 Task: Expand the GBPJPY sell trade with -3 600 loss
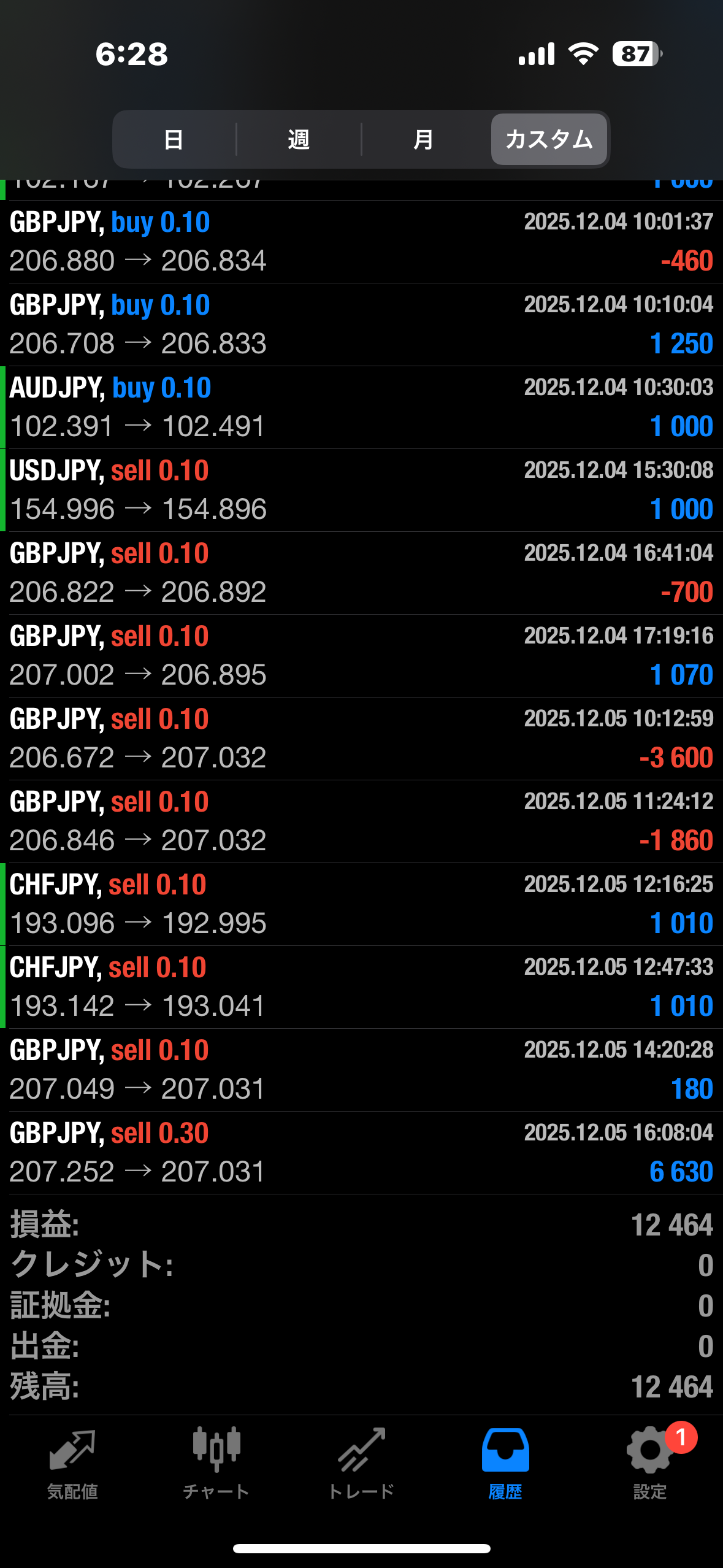tap(361, 739)
